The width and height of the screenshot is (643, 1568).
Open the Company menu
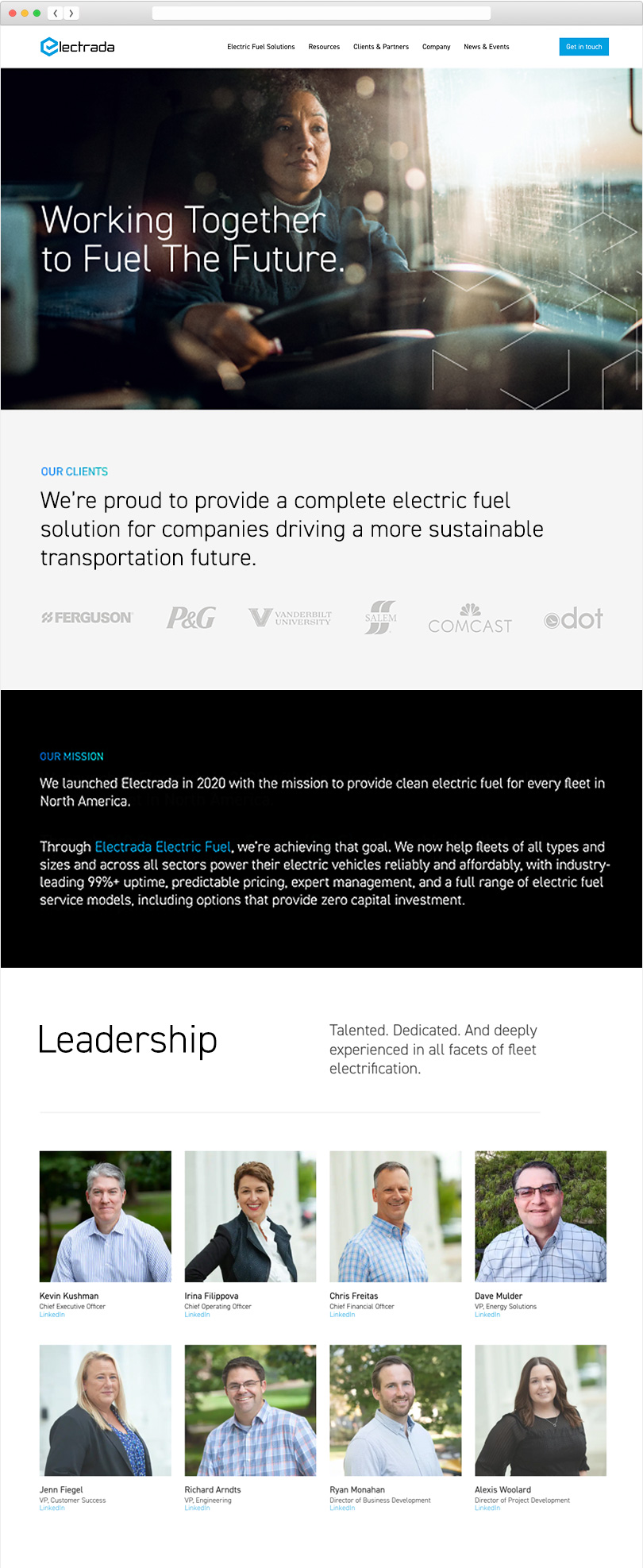point(436,47)
